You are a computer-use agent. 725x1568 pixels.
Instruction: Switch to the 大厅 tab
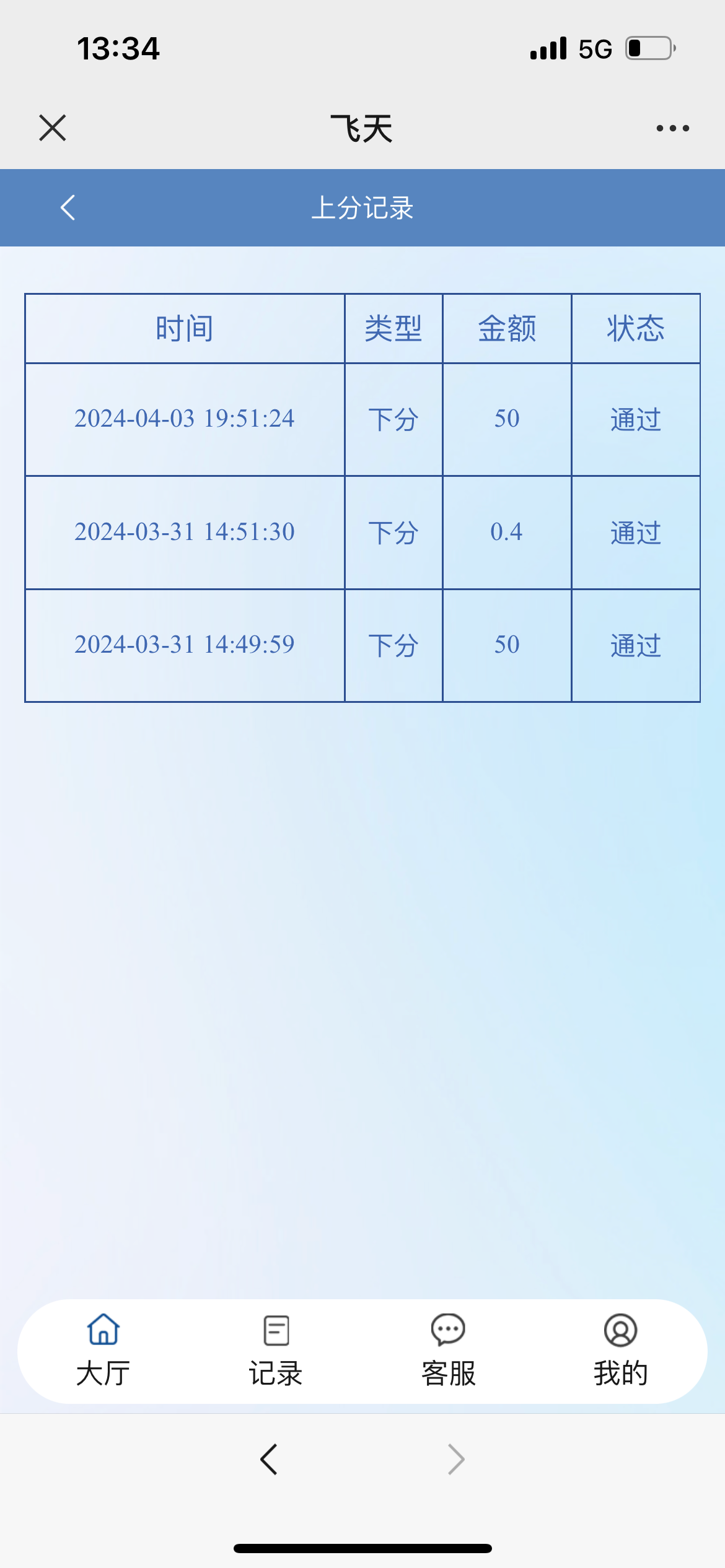click(x=103, y=1350)
